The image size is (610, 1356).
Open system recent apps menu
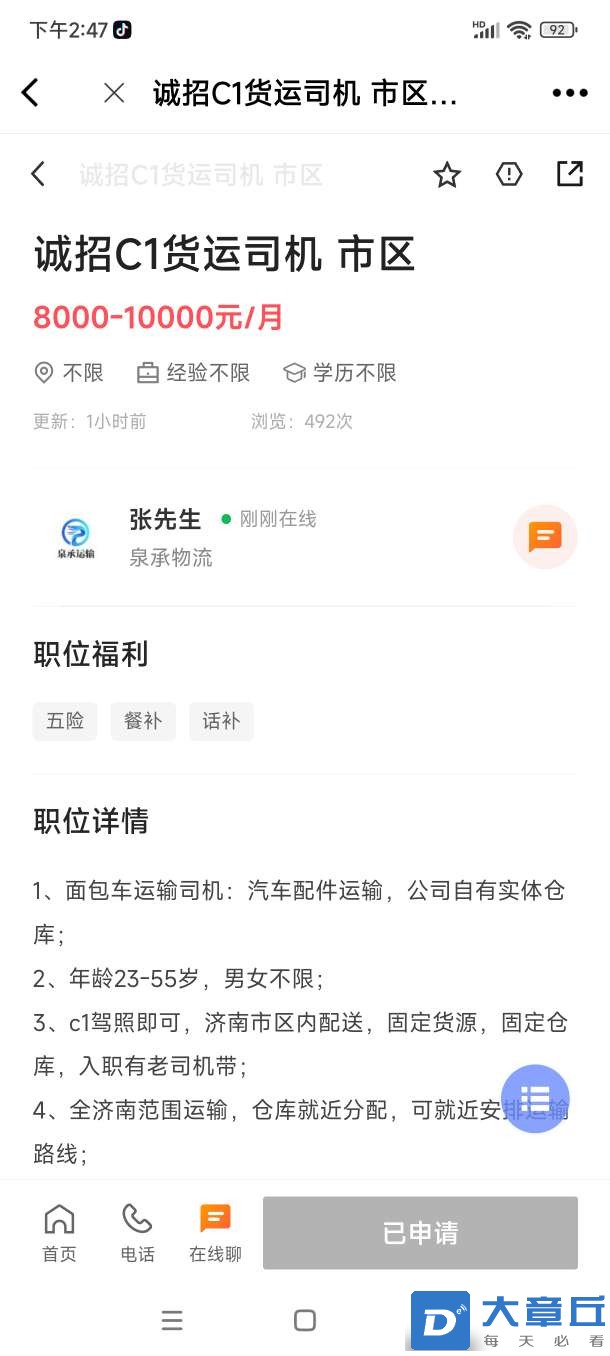click(172, 1320)
